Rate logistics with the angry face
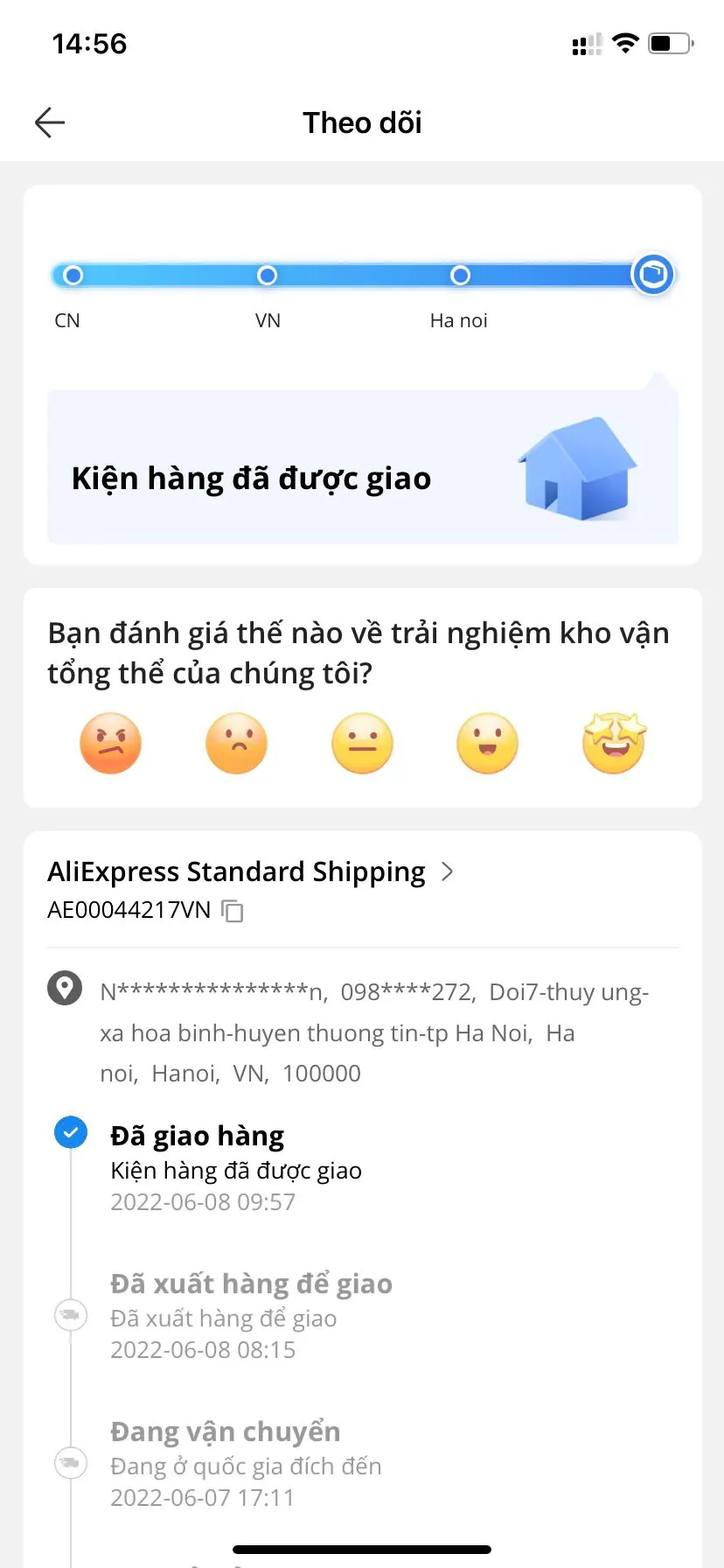724x1568 pixels. pyautogui.click(x=110, y=744)
